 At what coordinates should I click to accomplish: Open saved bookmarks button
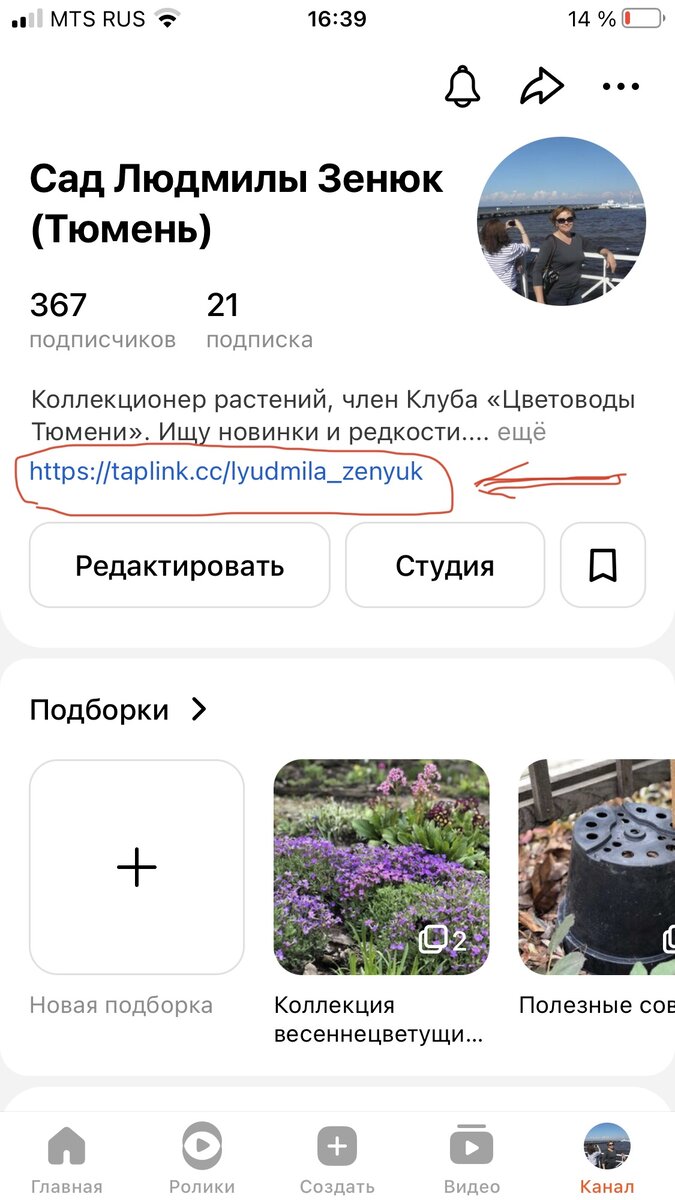pyautogui.click(x=602, y=566)
